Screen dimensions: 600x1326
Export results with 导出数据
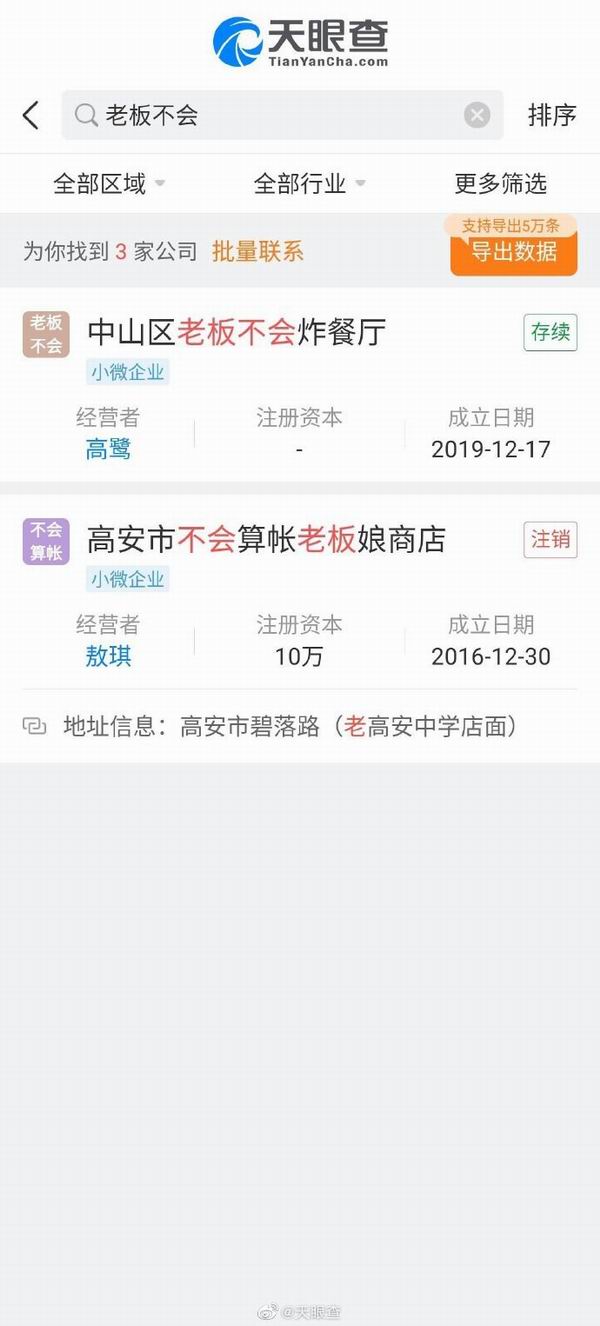(x=513, y=252)
